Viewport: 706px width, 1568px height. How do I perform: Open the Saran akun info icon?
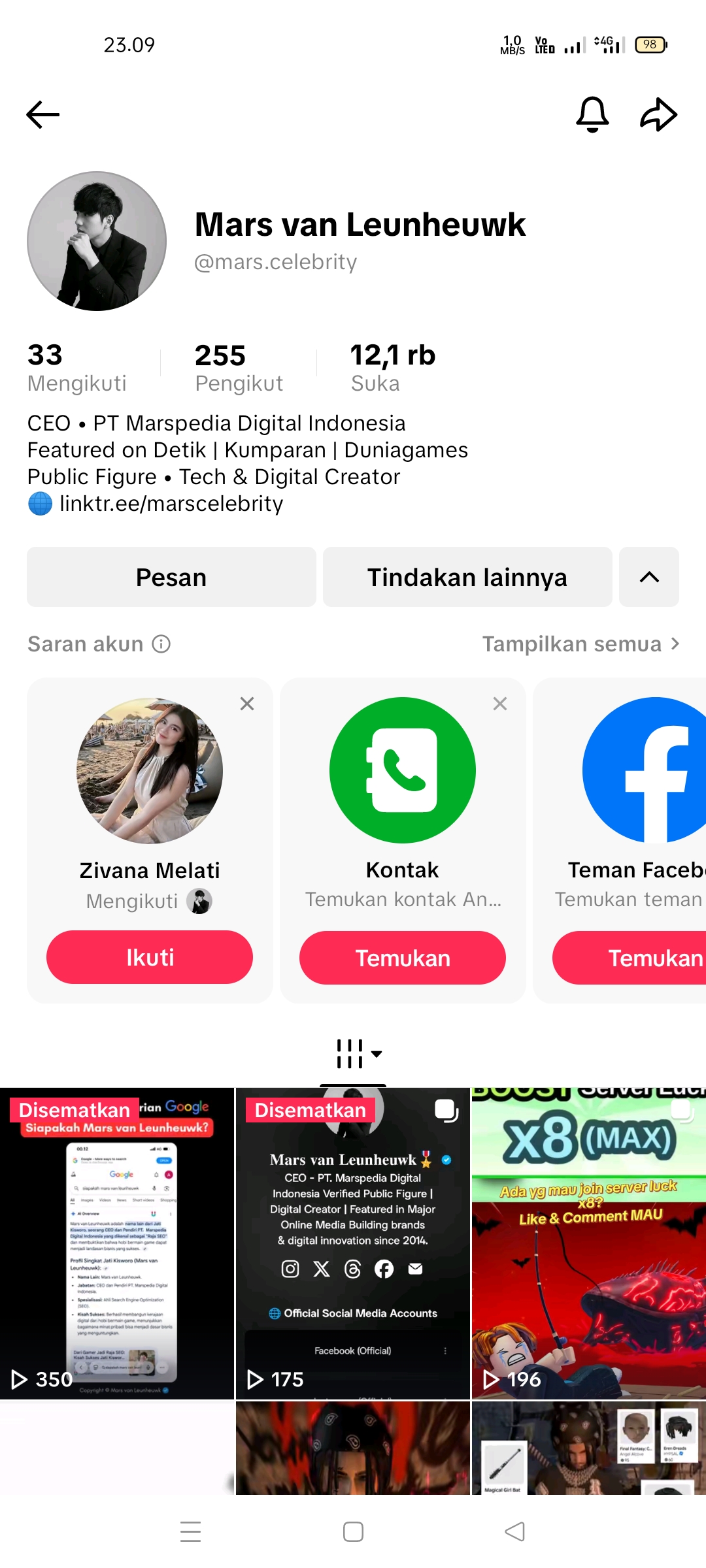coord(161,644)
